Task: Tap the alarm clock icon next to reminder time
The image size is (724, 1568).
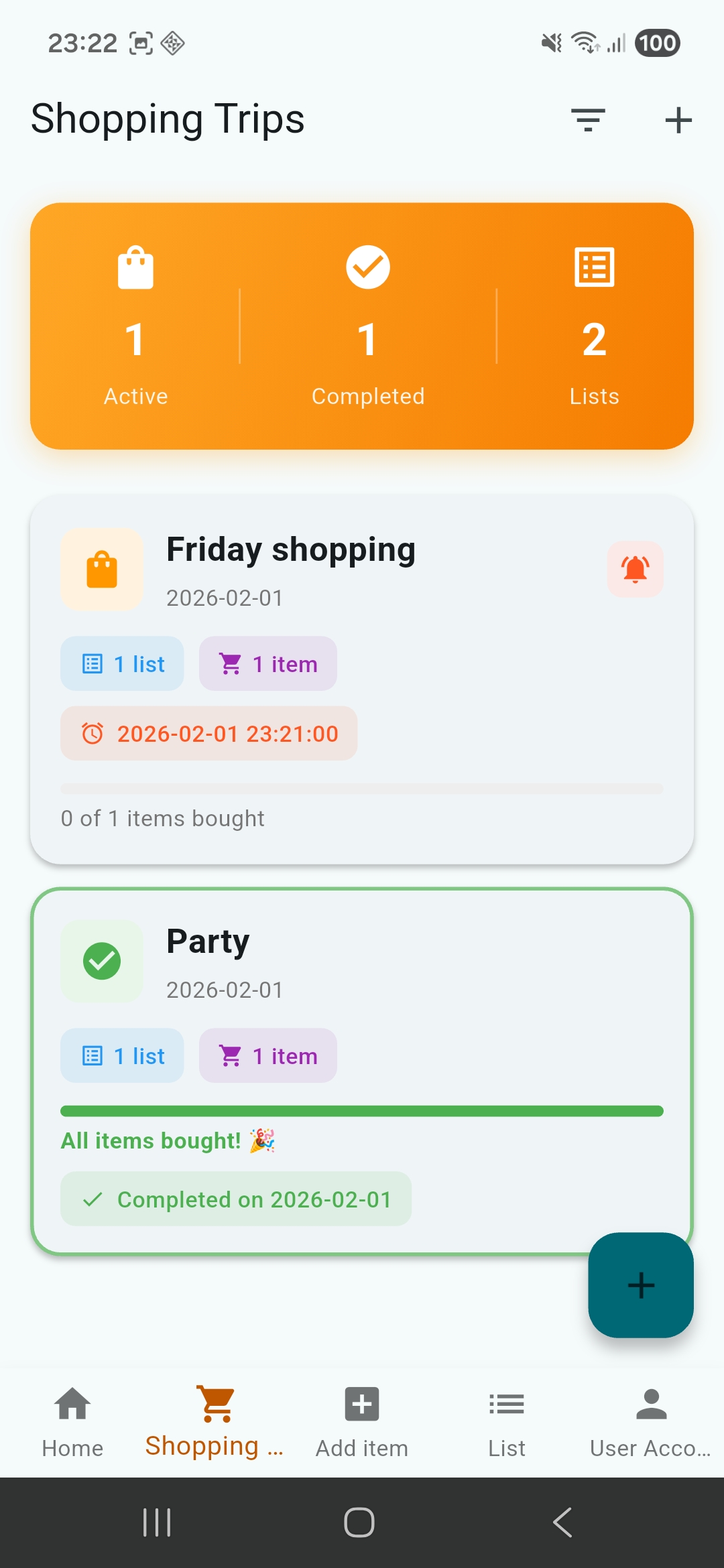Action: [x=93, y=734]
